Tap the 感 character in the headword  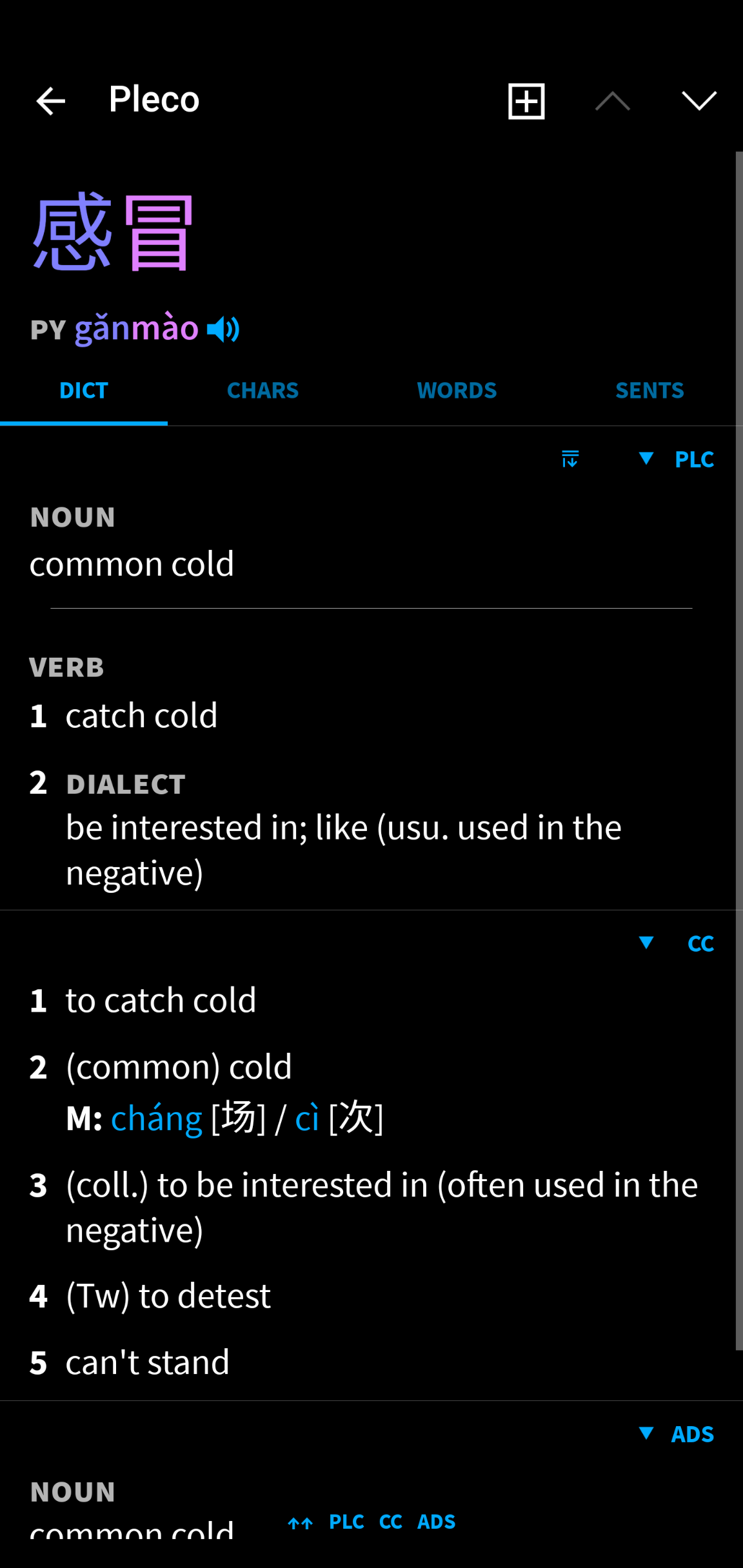pyautogui.click(x=72, y=232)
